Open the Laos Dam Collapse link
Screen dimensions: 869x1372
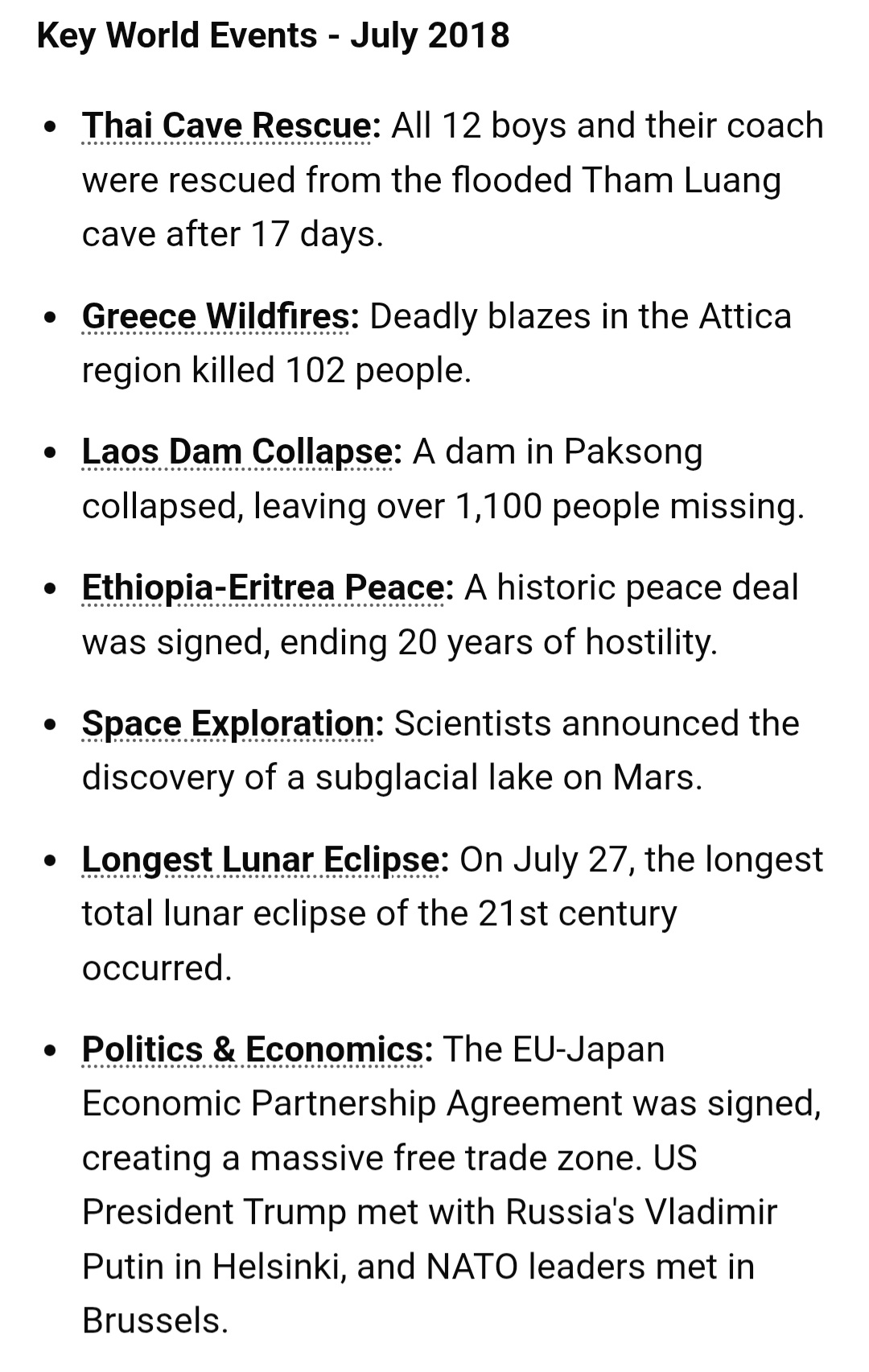pos(241,451)
